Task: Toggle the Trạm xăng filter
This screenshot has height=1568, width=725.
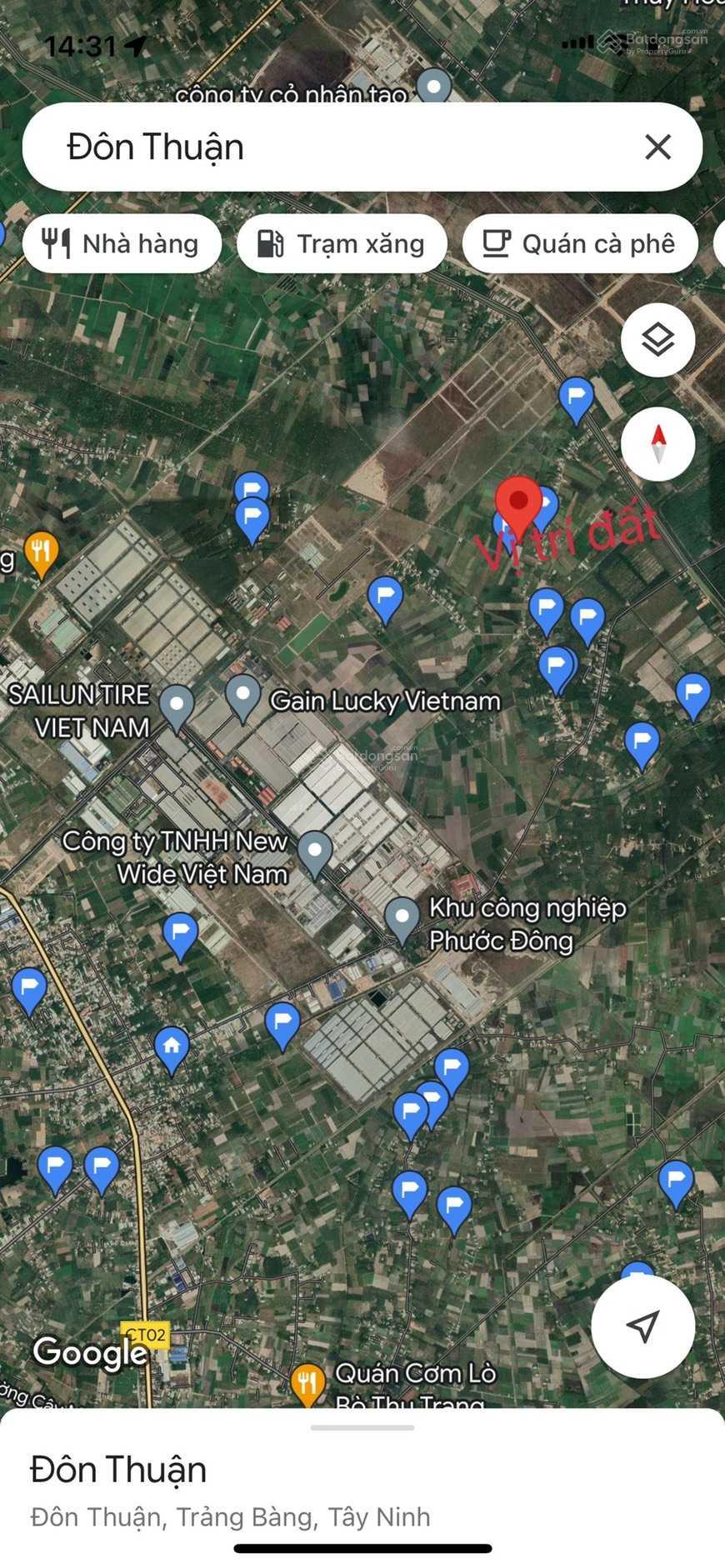Action: pos(342,243)
